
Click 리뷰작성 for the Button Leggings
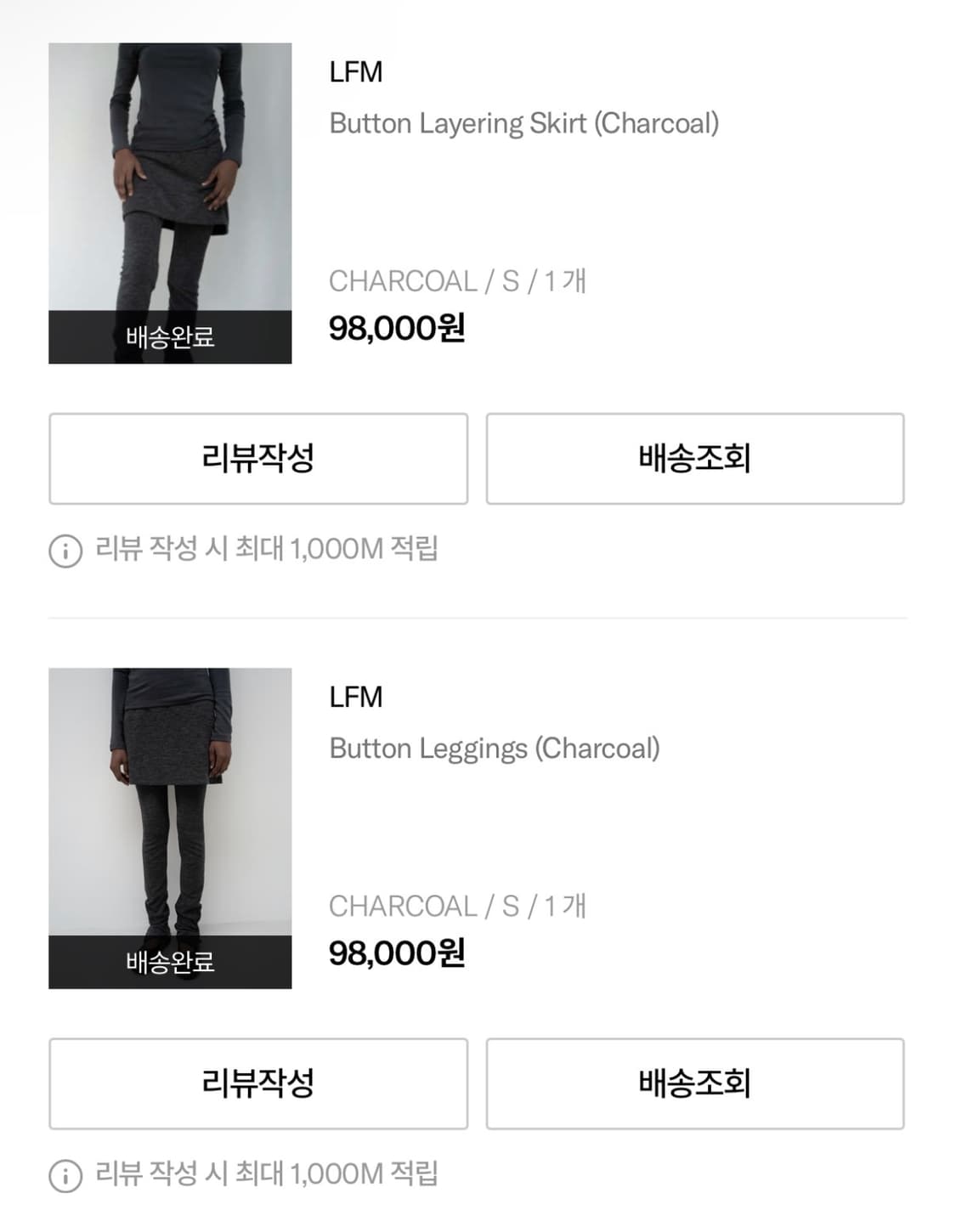tap(257, 1083)
